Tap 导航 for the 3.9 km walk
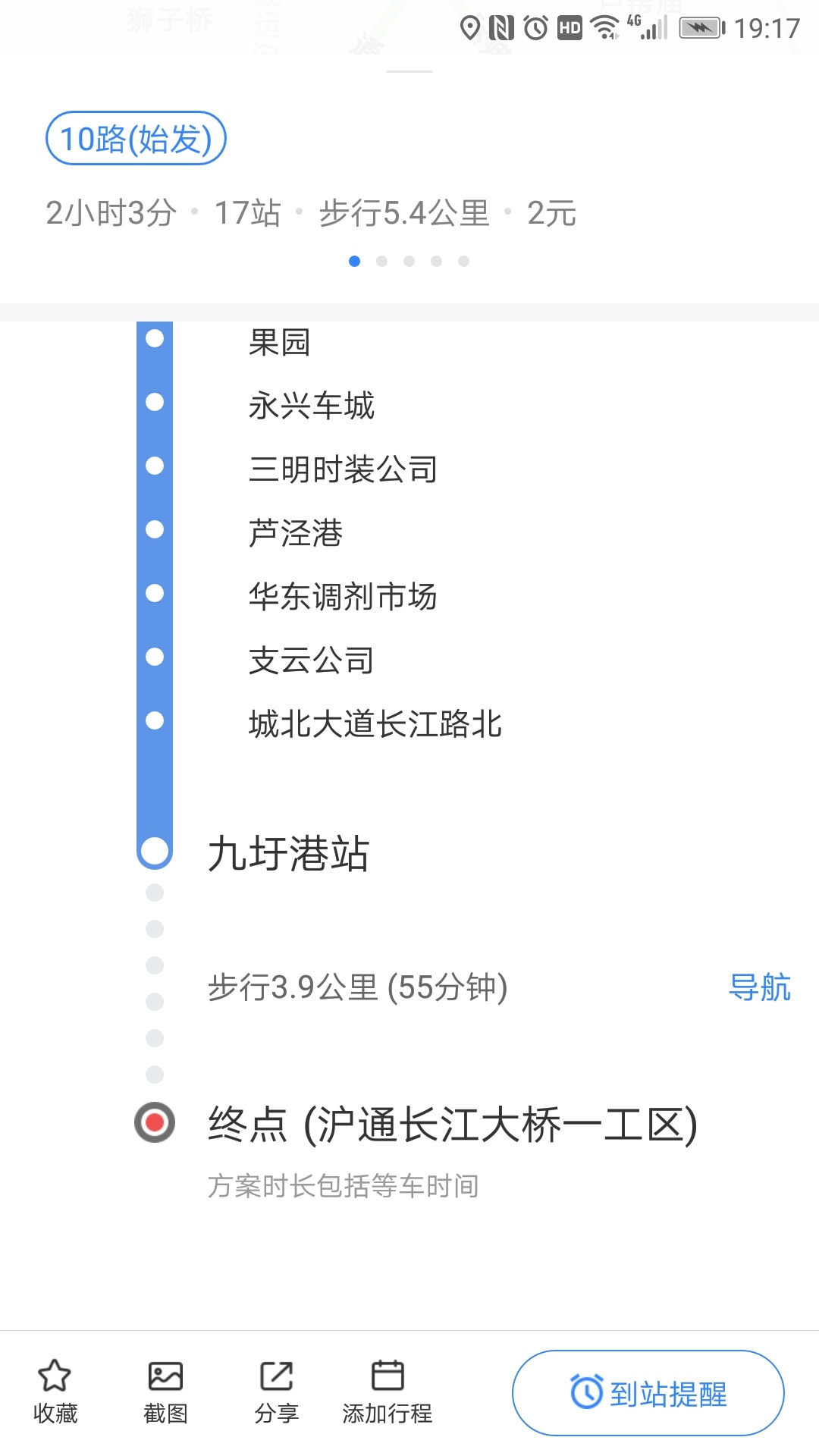 coord(759,987)
